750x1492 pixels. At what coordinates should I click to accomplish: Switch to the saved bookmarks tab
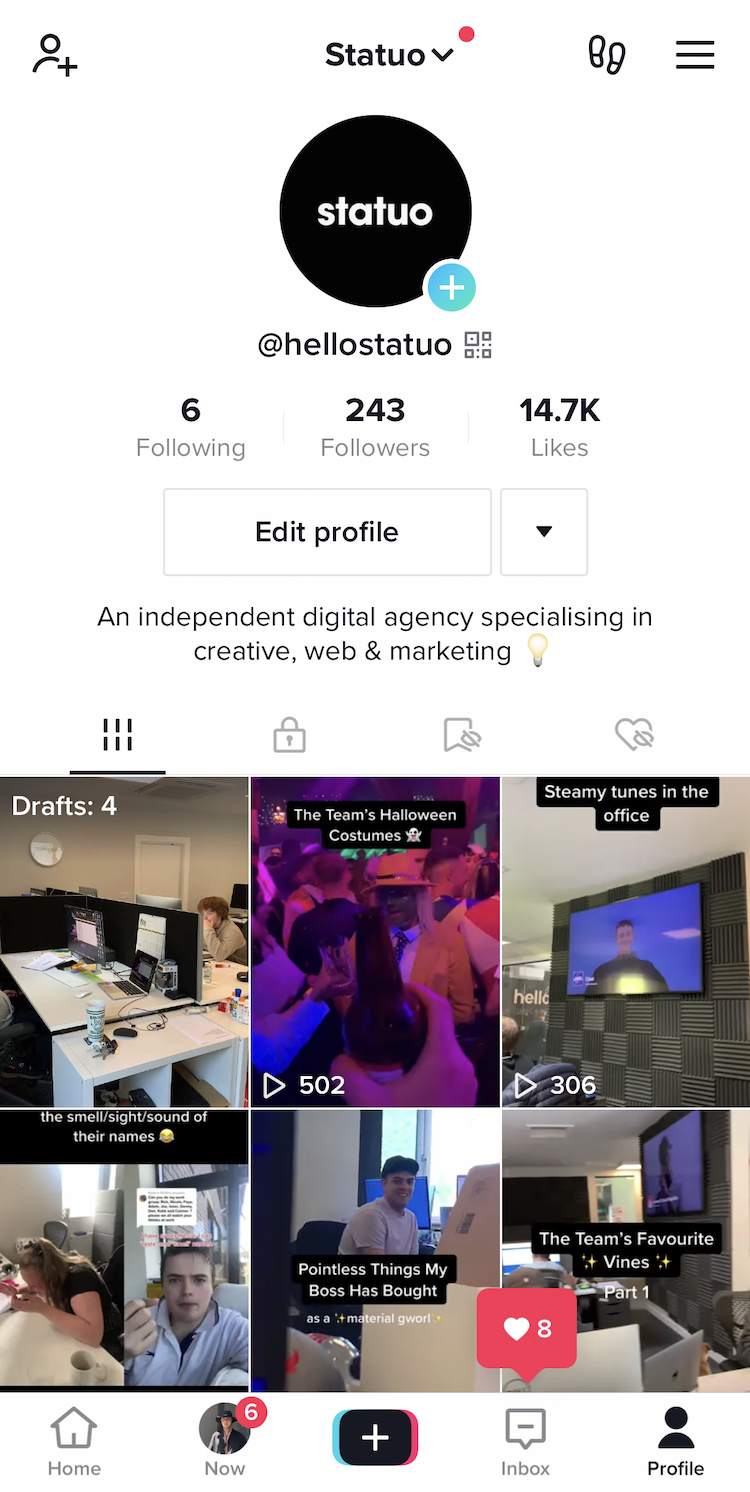(x=462, y=736)
